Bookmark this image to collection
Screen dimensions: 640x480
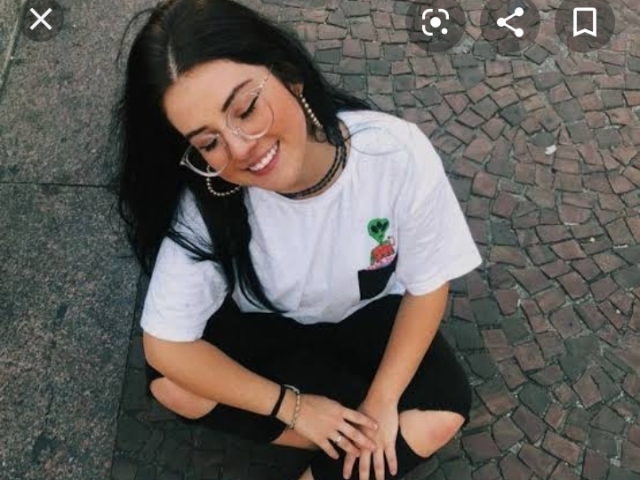[x=585, y=22]
